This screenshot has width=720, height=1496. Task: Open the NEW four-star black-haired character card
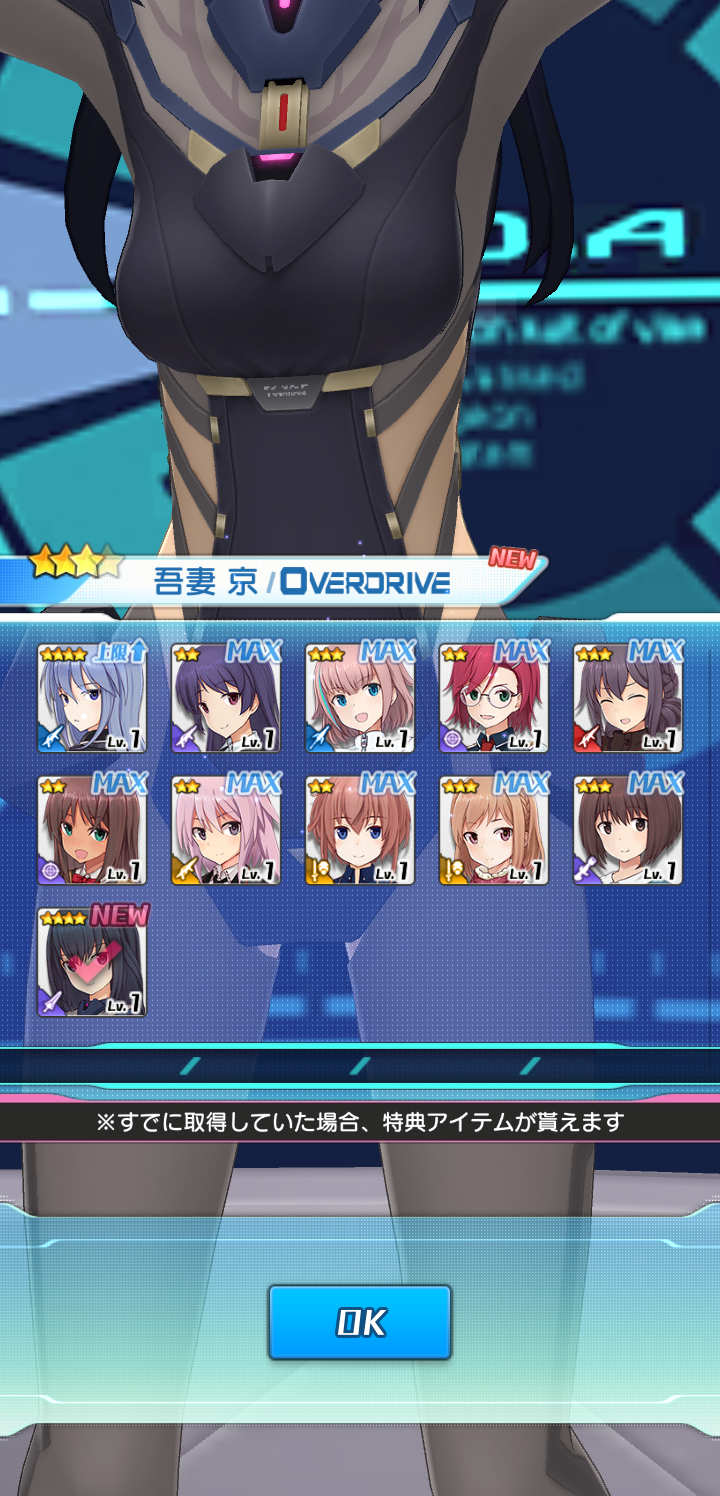coord(93,962)
